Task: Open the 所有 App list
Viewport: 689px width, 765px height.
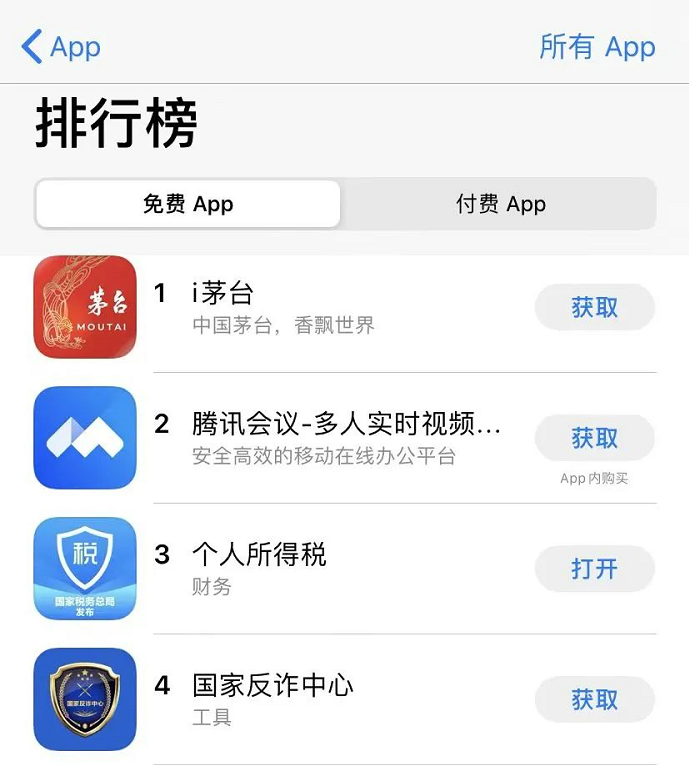Action: click(x=597, y=47)
